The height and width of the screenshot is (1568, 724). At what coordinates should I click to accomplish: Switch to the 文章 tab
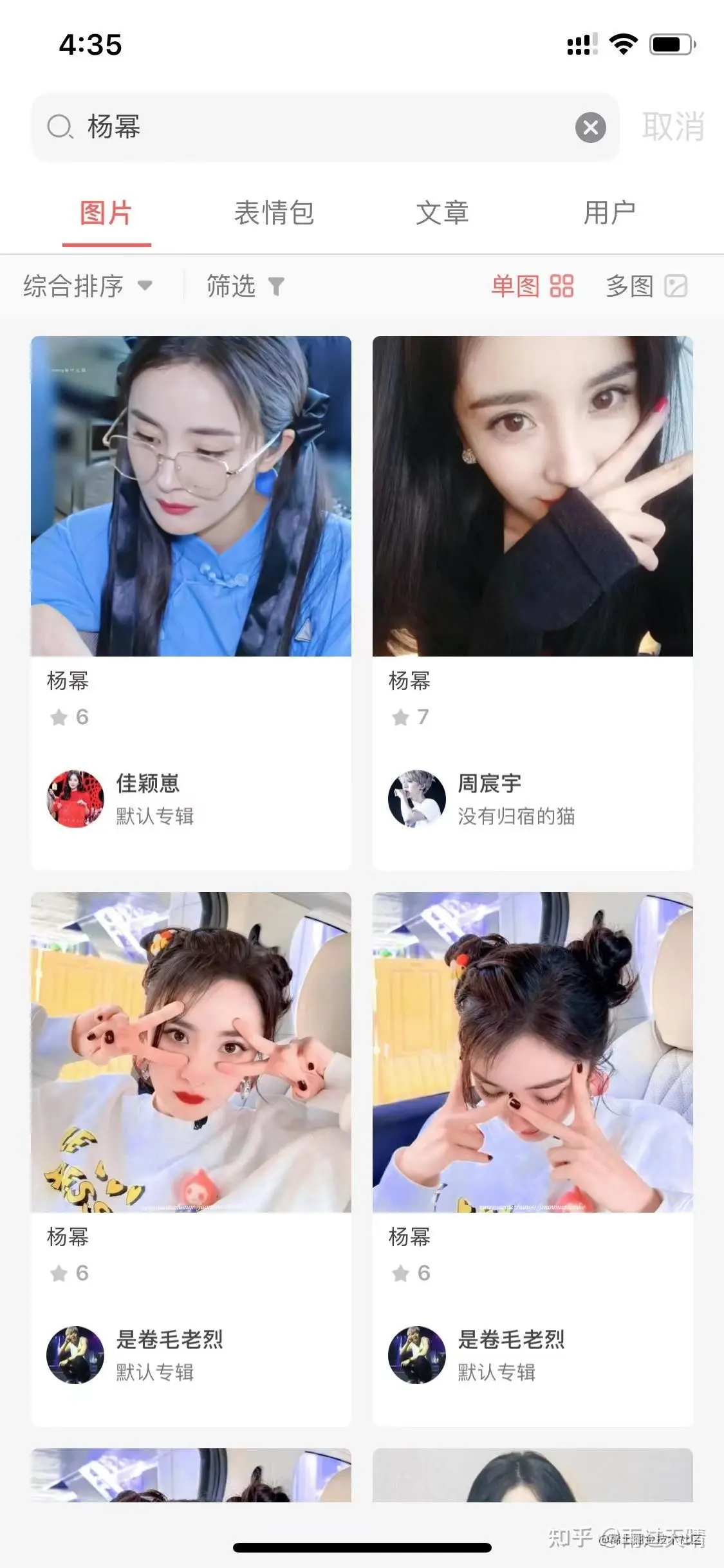click(x=442, y=213)
